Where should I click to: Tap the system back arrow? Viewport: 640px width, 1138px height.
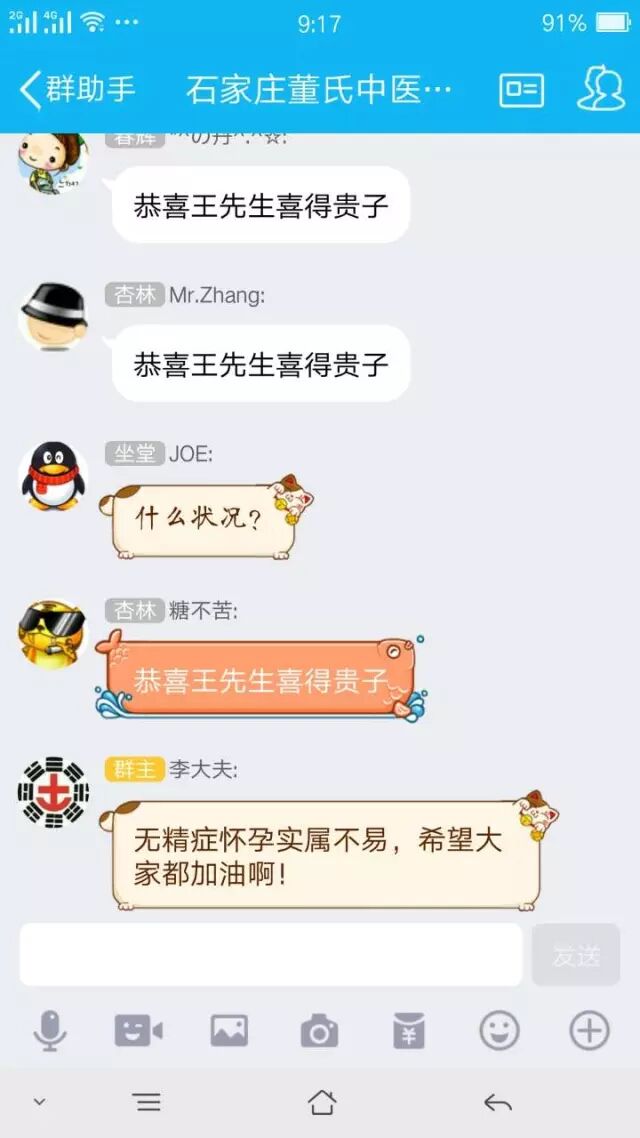498,1103
